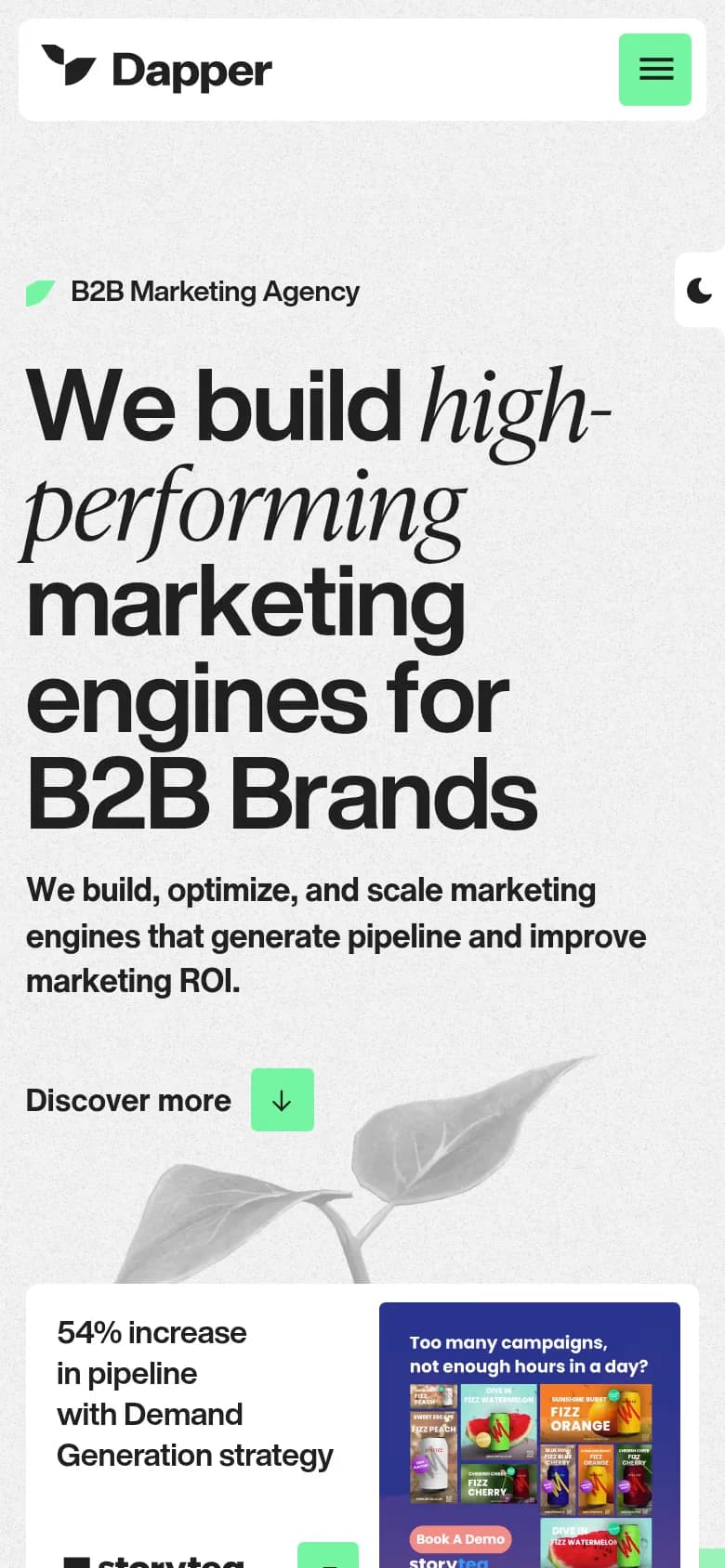Open the 54% pipeline increase case study card
The height and width of the screenshot is (1568, 725).
194,1393
